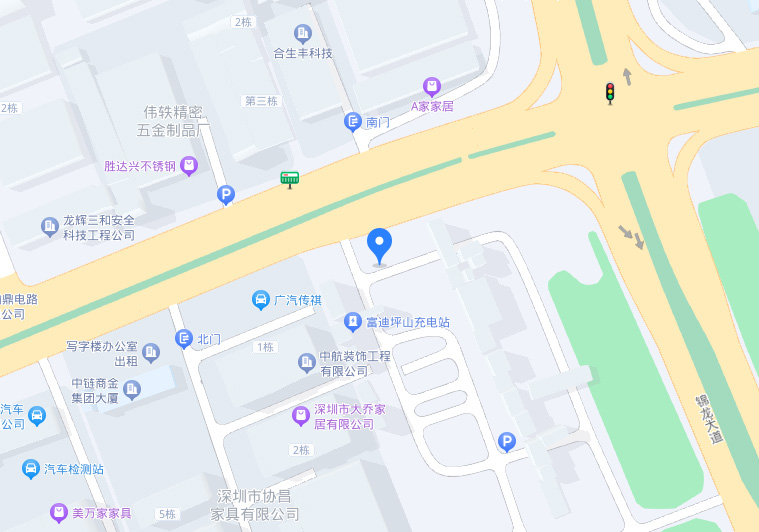This screenshot has width=759, height=532.
Task: Tap the 美万家家具 furniture shop marker
Action: [x=59, y=513]
